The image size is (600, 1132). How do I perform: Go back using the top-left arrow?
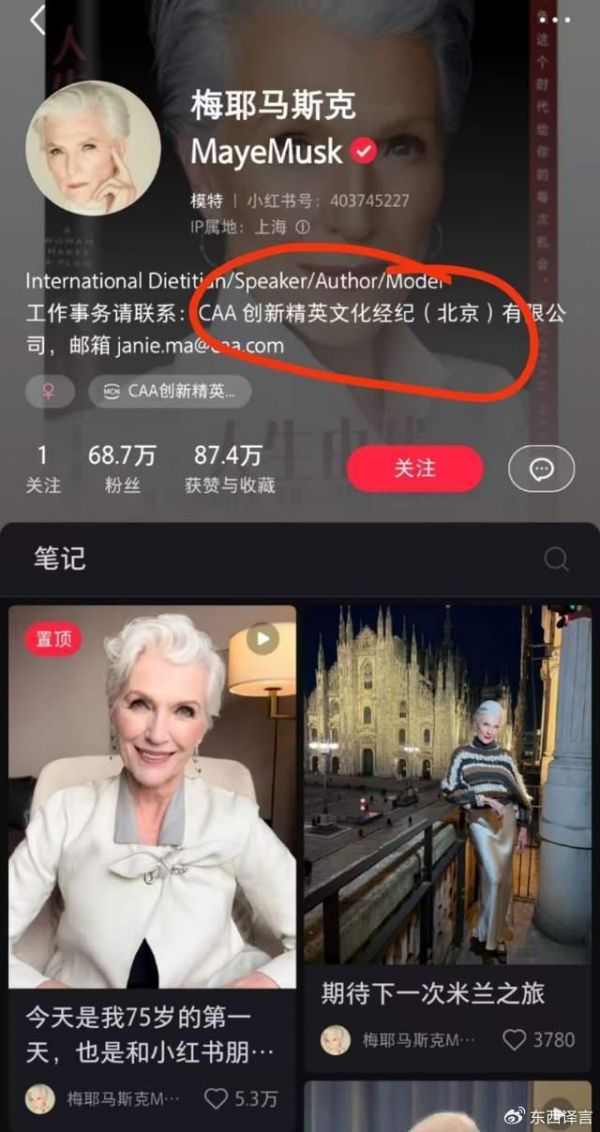pyautogui.click(x=38, y=20)
